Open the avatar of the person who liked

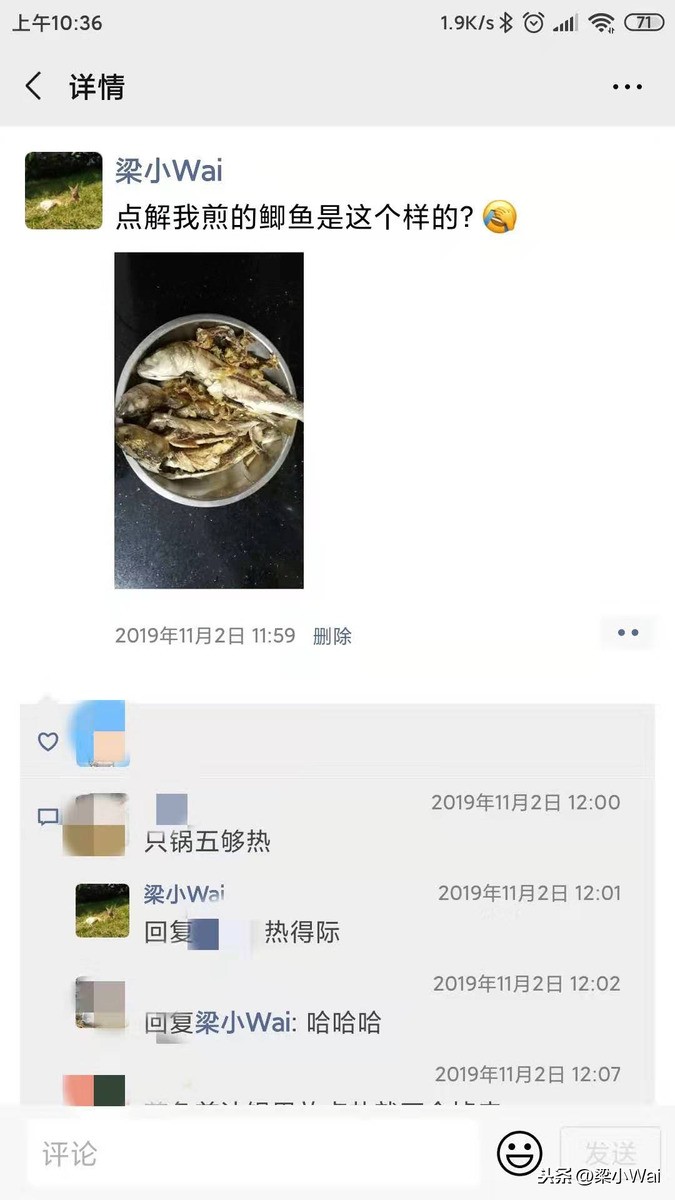(x=102, y=737)
